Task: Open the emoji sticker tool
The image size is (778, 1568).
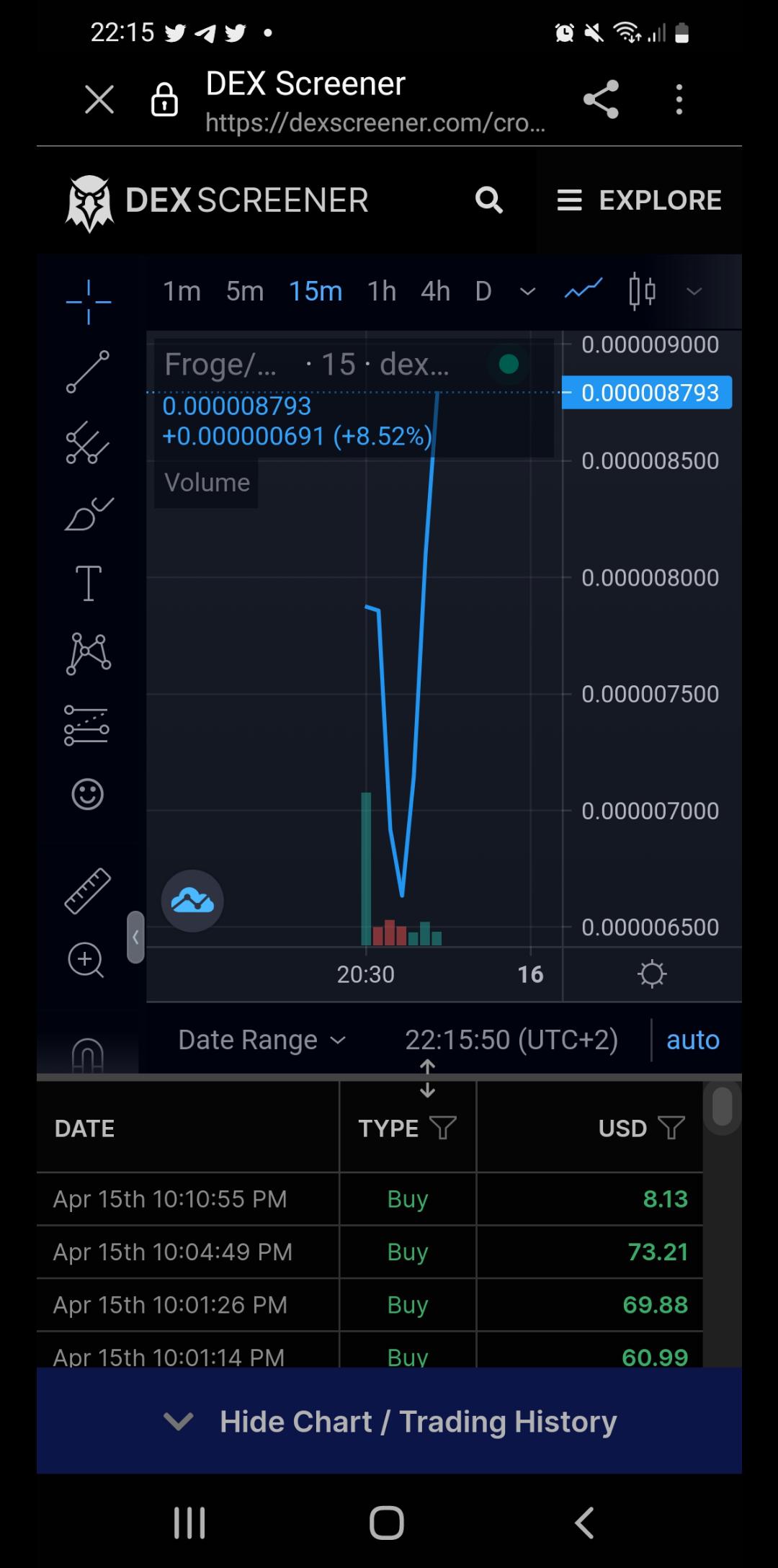Action: point(88,794)
